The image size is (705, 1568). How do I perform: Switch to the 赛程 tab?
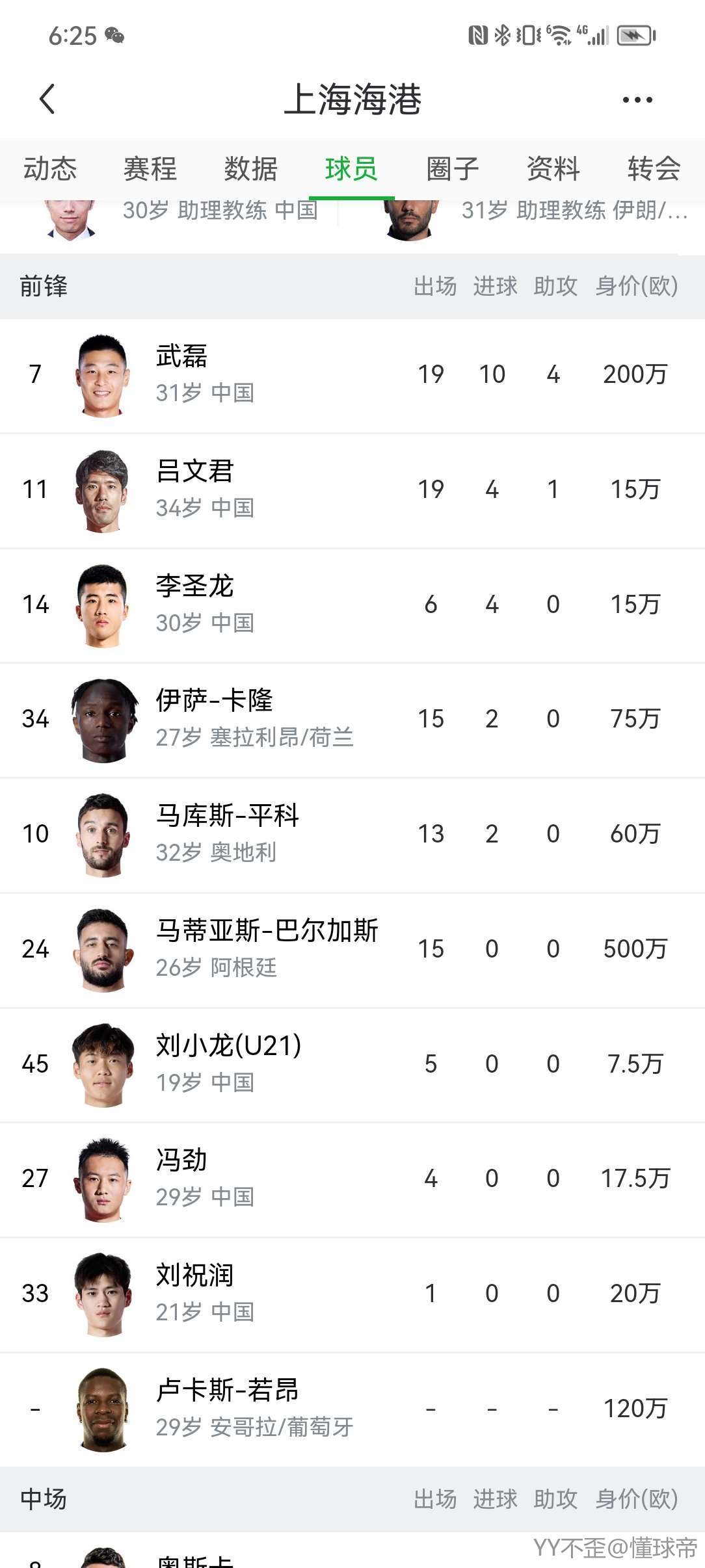[x=150, y=169]
